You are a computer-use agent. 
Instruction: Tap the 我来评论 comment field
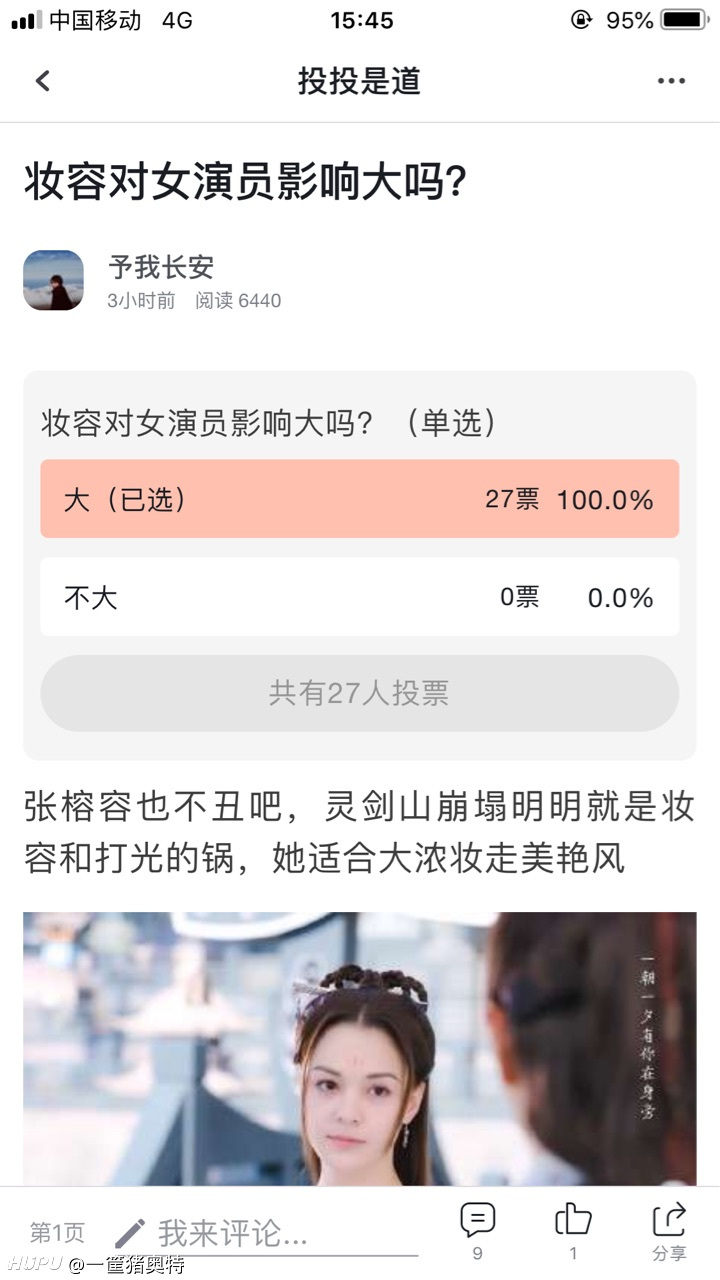point(266,1234)
